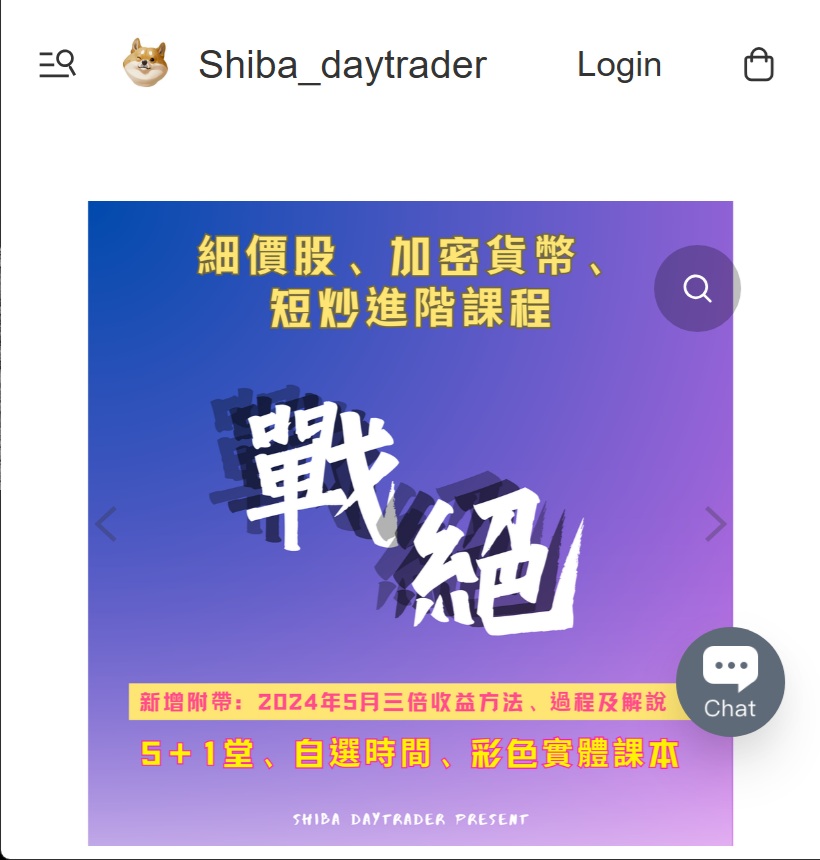Show next product image
Image resolution: width=820 pixels, height=860 pixels.
point(715,524)
